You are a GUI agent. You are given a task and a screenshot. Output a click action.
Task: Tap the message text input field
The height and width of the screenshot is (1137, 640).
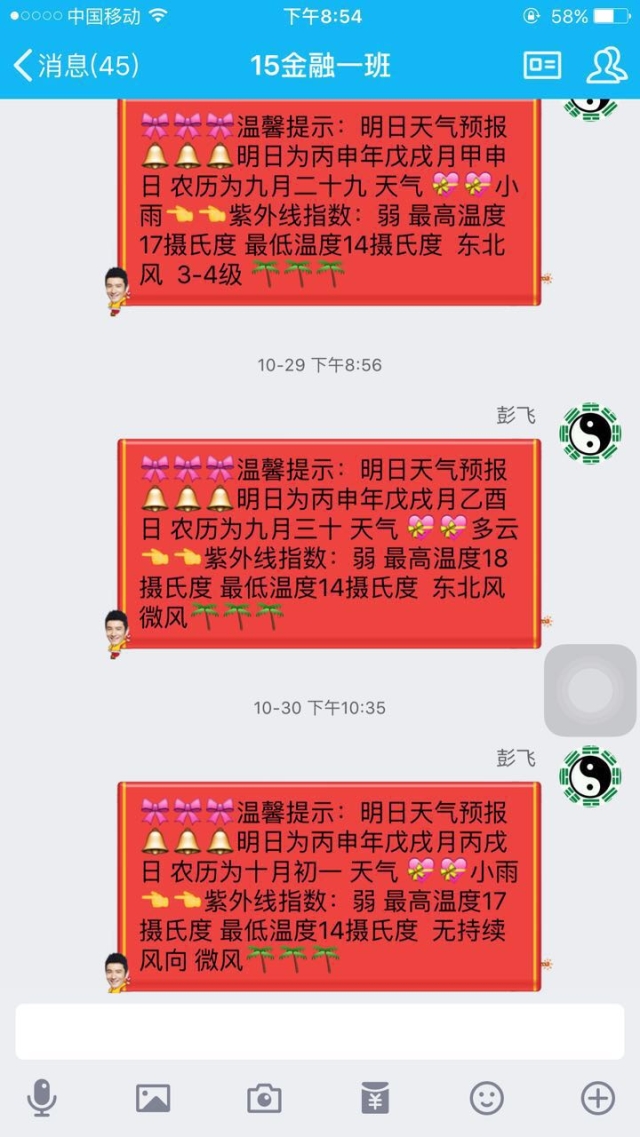click(320, 1031)
